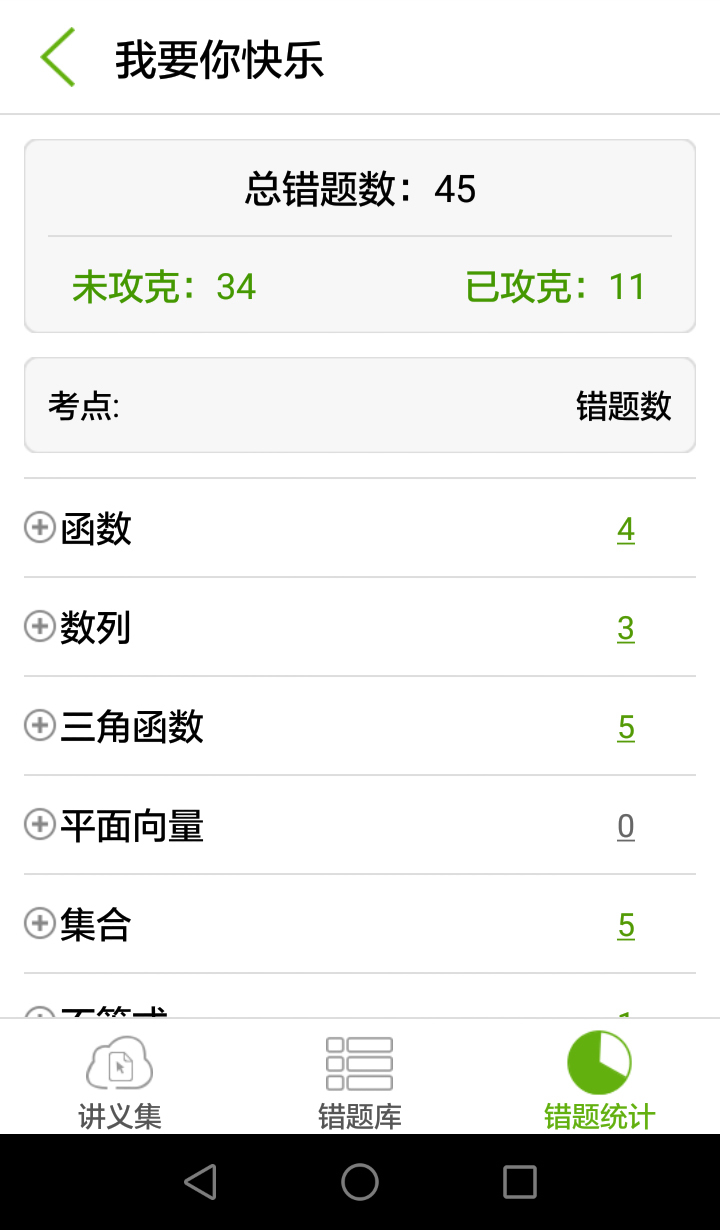Open the 4 wrong questions for 函数

coord(626,530)
